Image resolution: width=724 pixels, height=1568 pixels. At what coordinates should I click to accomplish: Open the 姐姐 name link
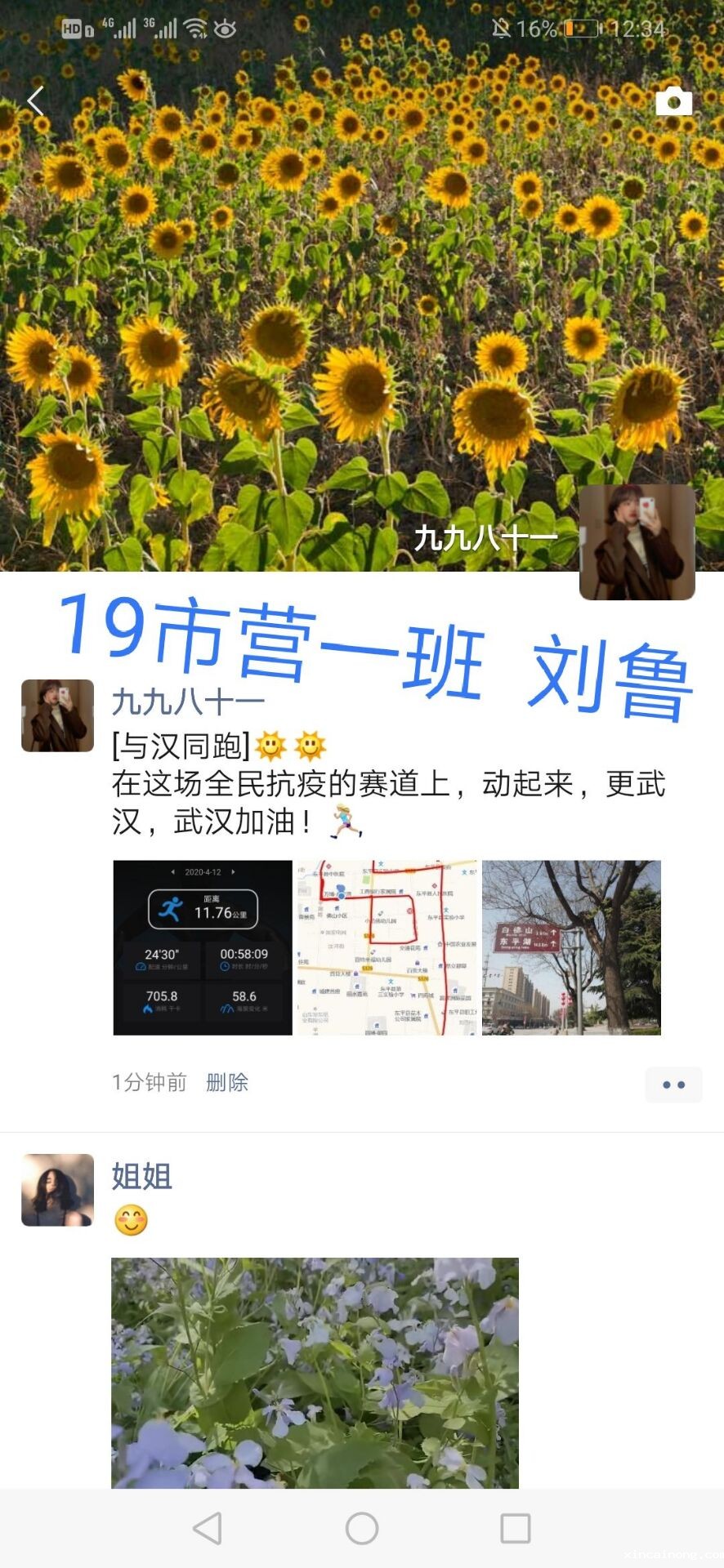click(142, 1177)
